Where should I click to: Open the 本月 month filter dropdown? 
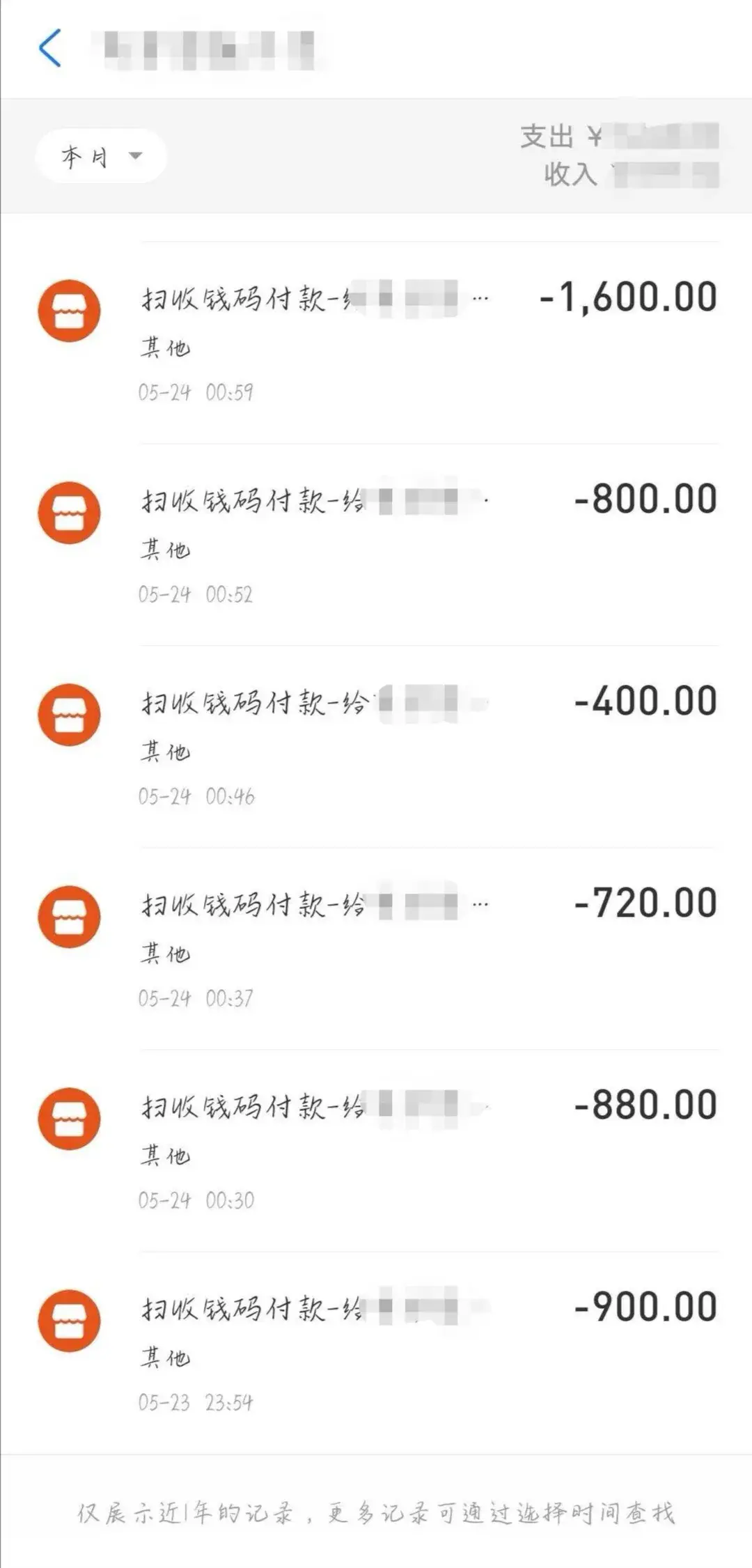click(x=101, y=157)
